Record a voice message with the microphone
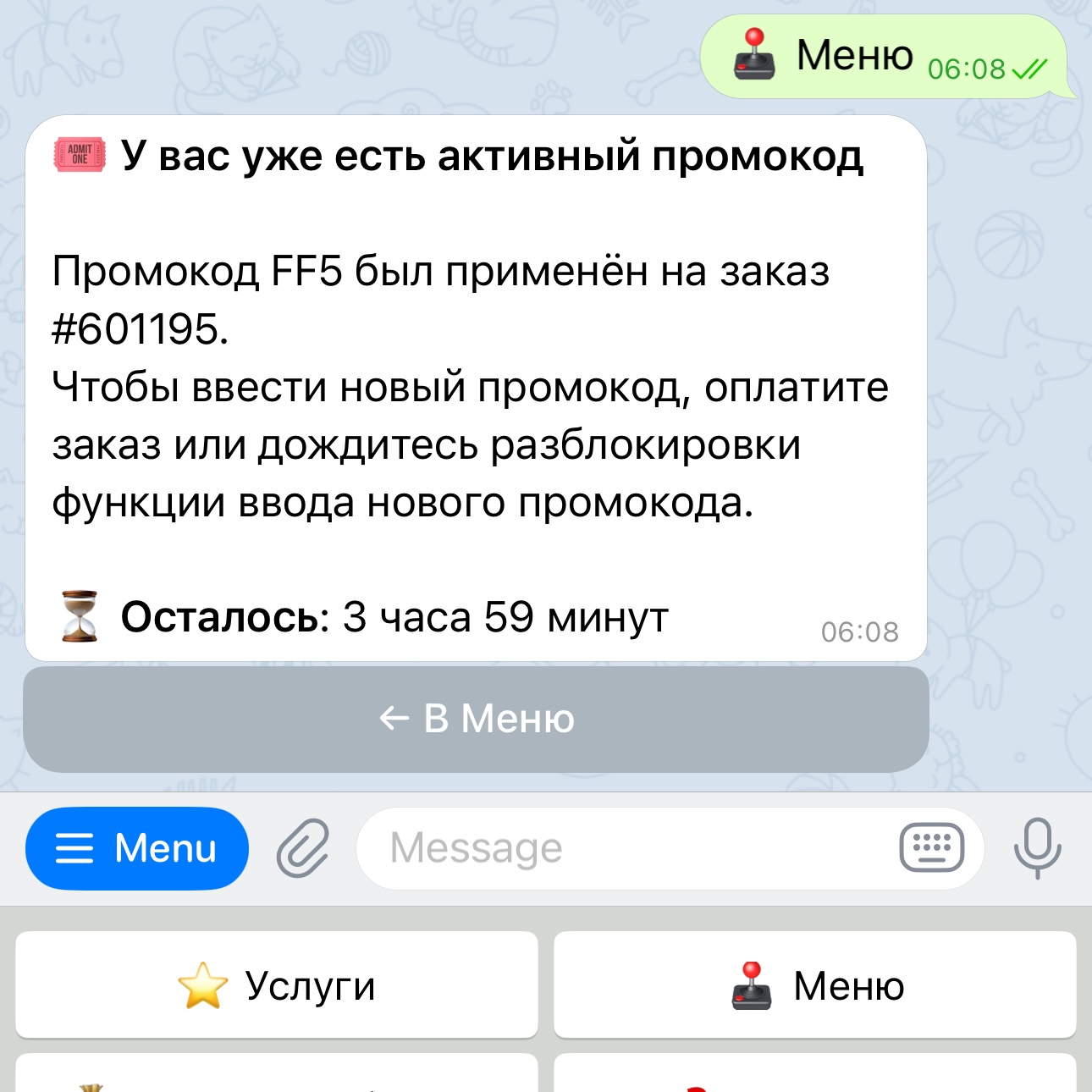This screenshot has width=1092, height=1092. tap(1037, 847)
